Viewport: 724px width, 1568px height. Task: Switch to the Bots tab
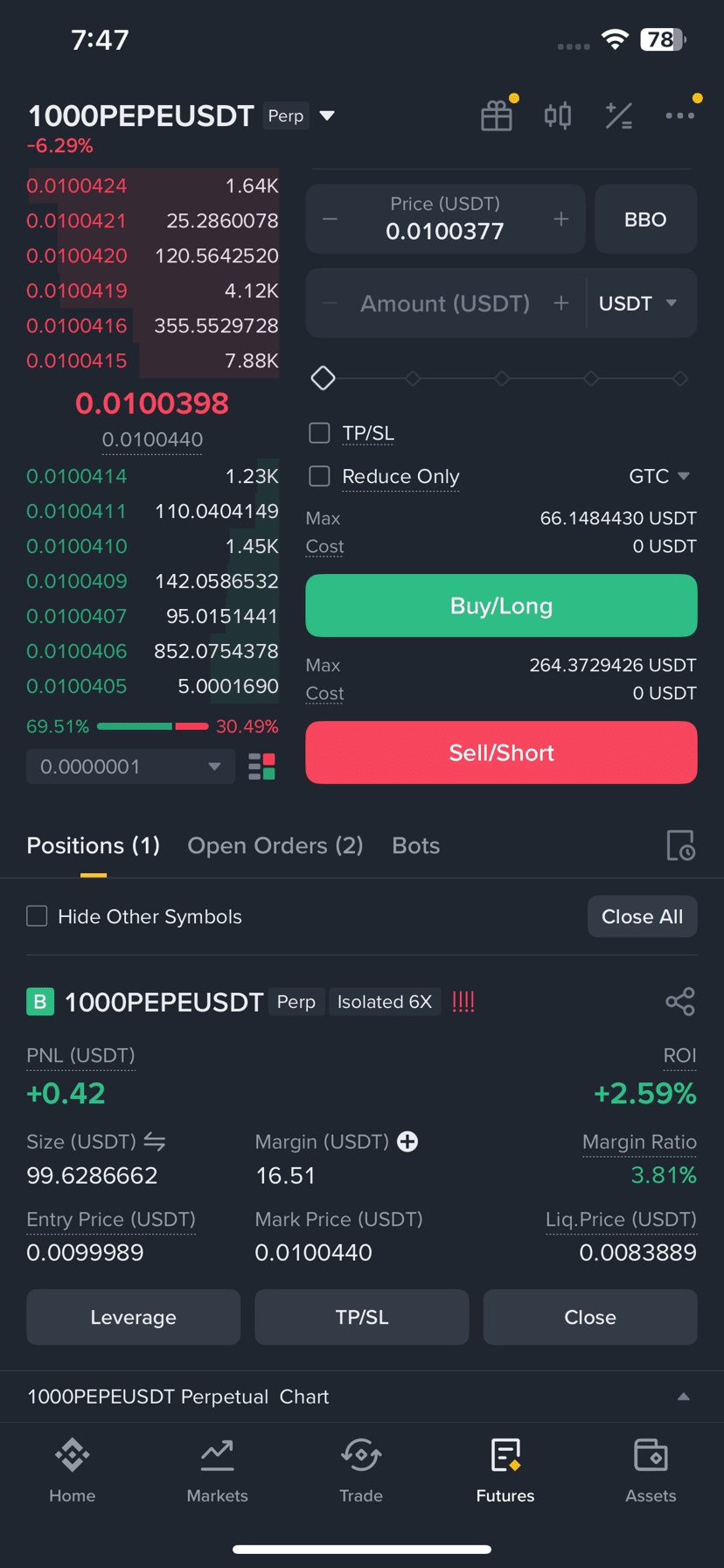click(x=415, y=845)
